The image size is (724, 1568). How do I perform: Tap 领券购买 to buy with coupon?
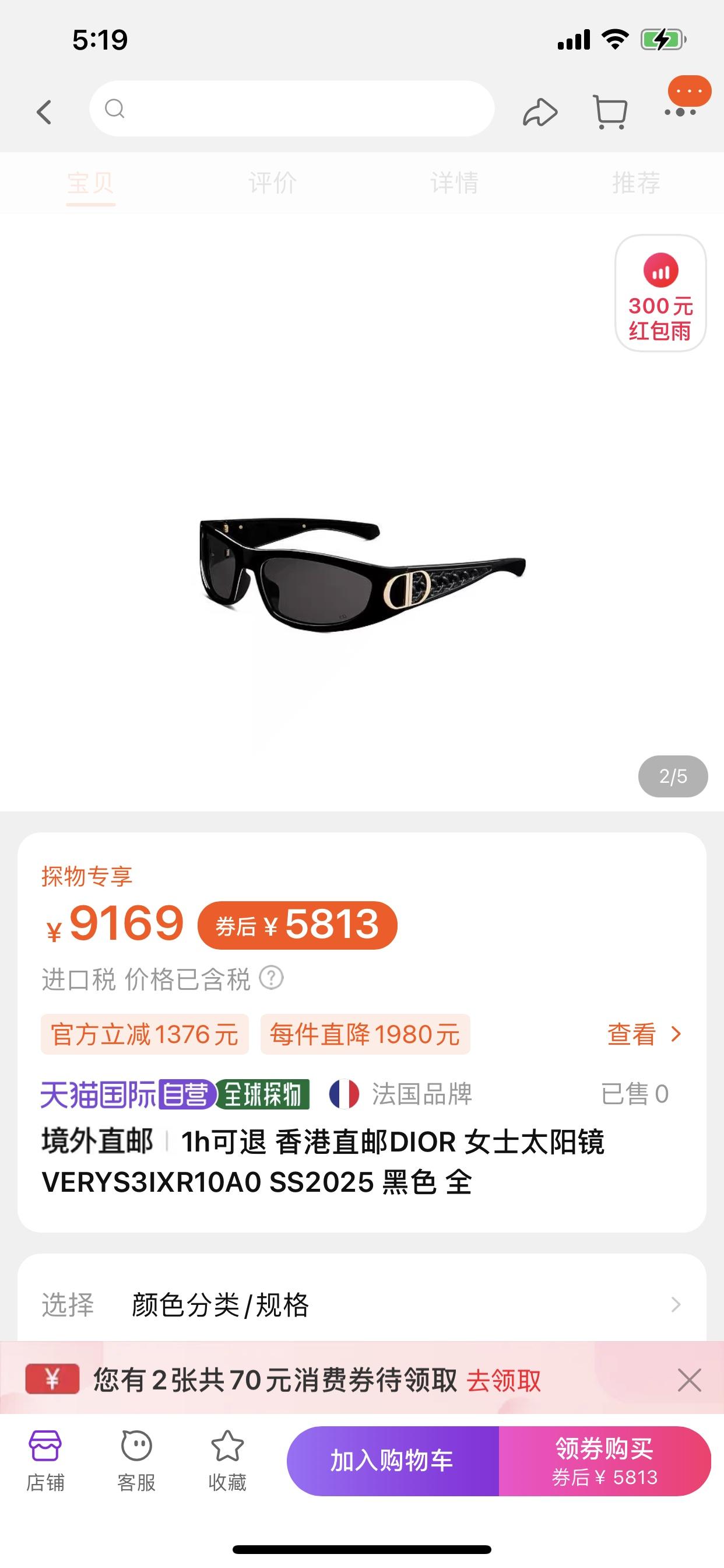click(604, 1461)
